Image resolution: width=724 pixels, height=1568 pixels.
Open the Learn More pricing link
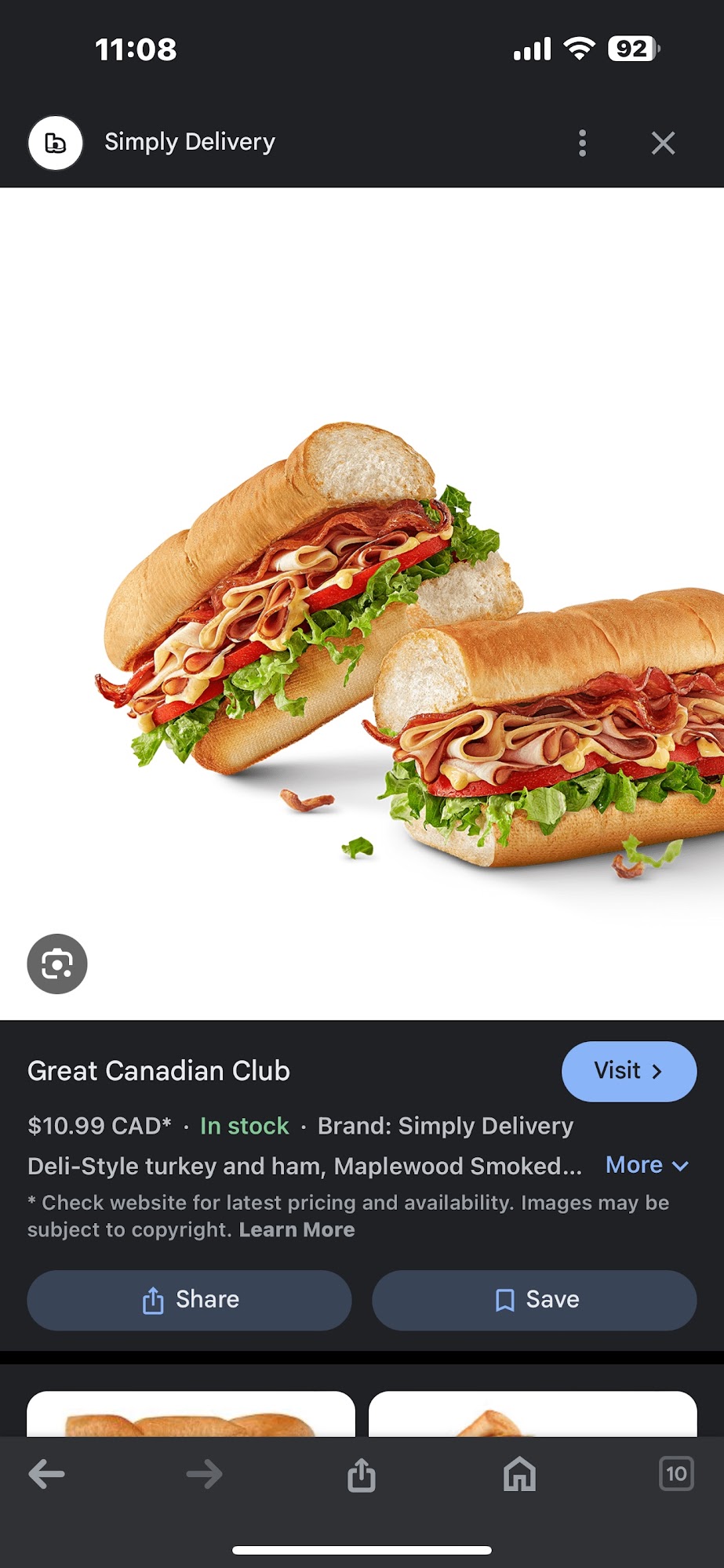tap(297, 1229)
